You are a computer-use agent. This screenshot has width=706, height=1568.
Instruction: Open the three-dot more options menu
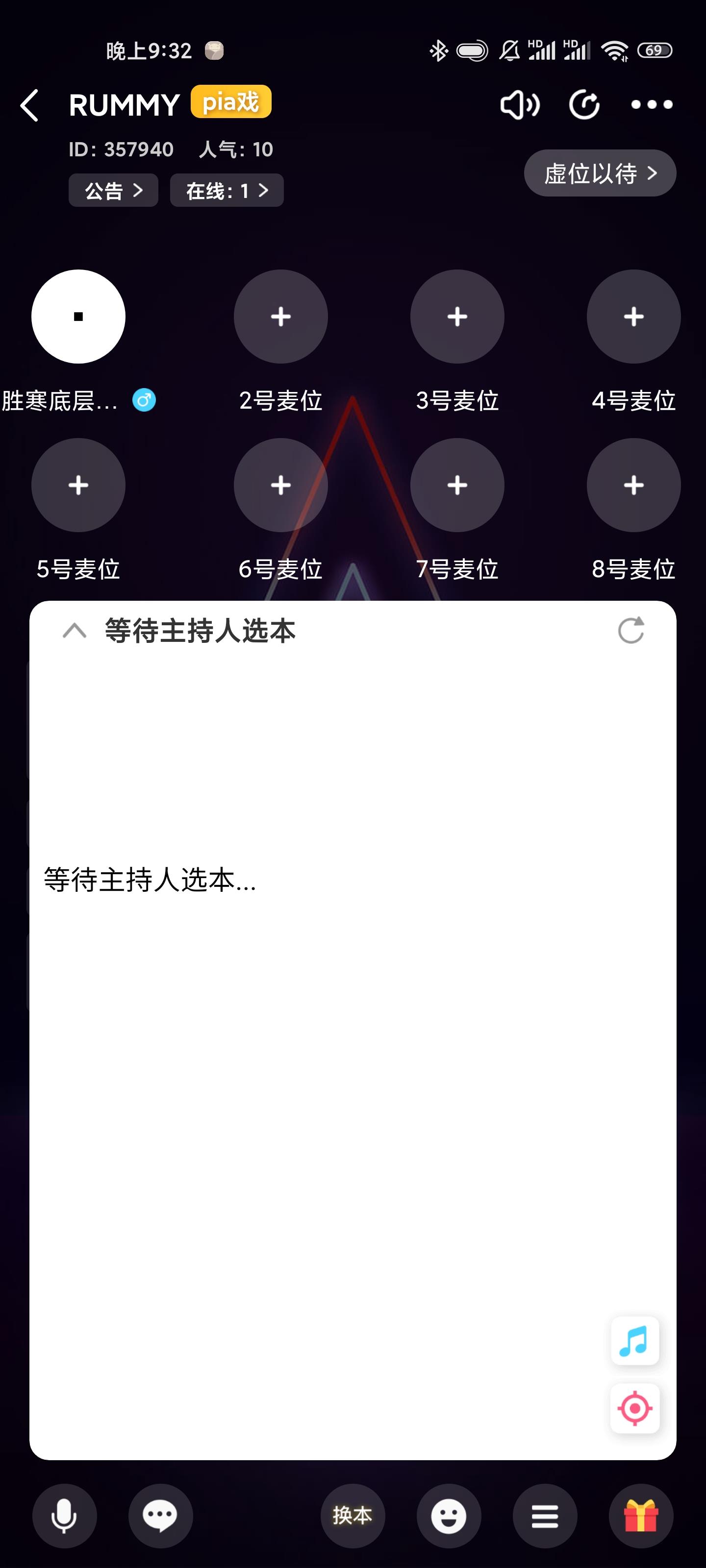(651, 104)
